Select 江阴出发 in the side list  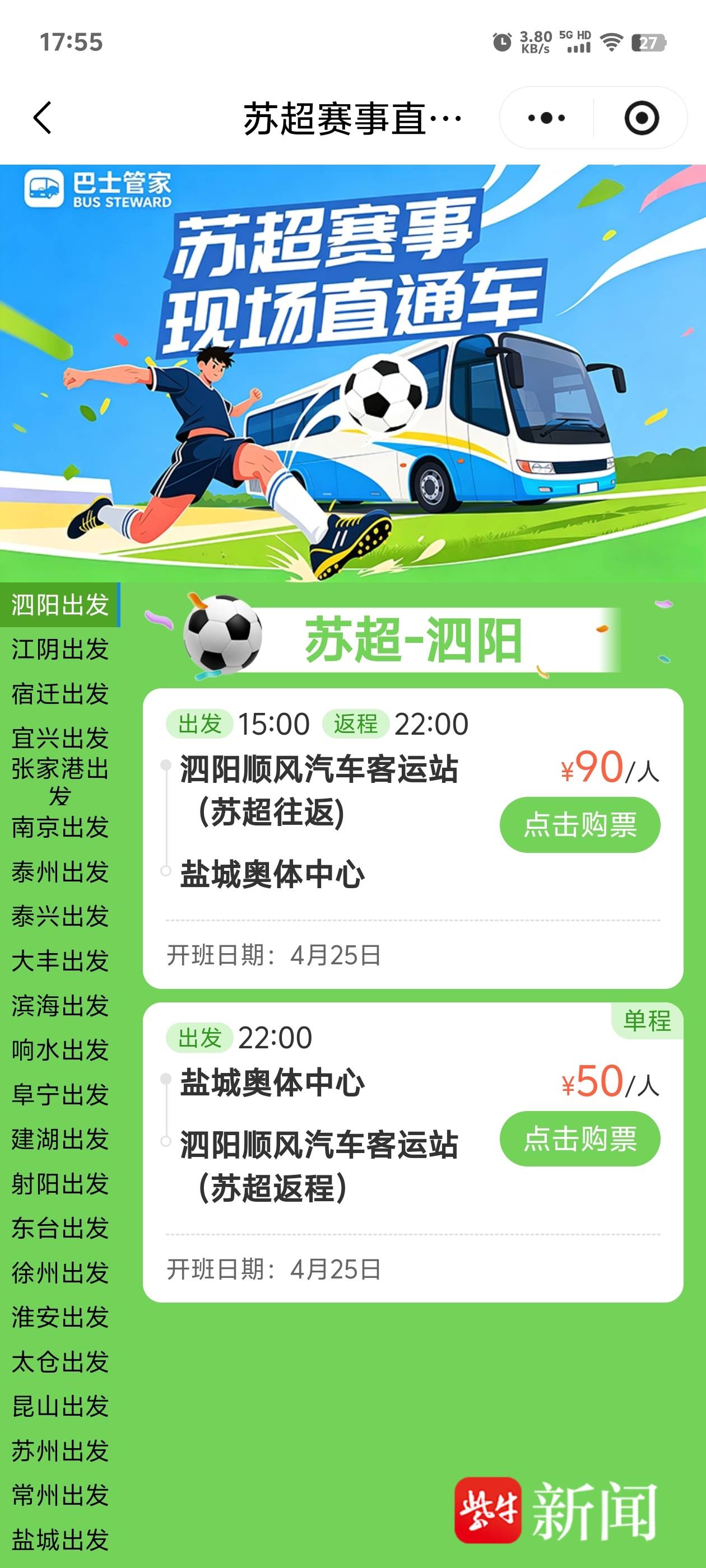tap(60, 649)
